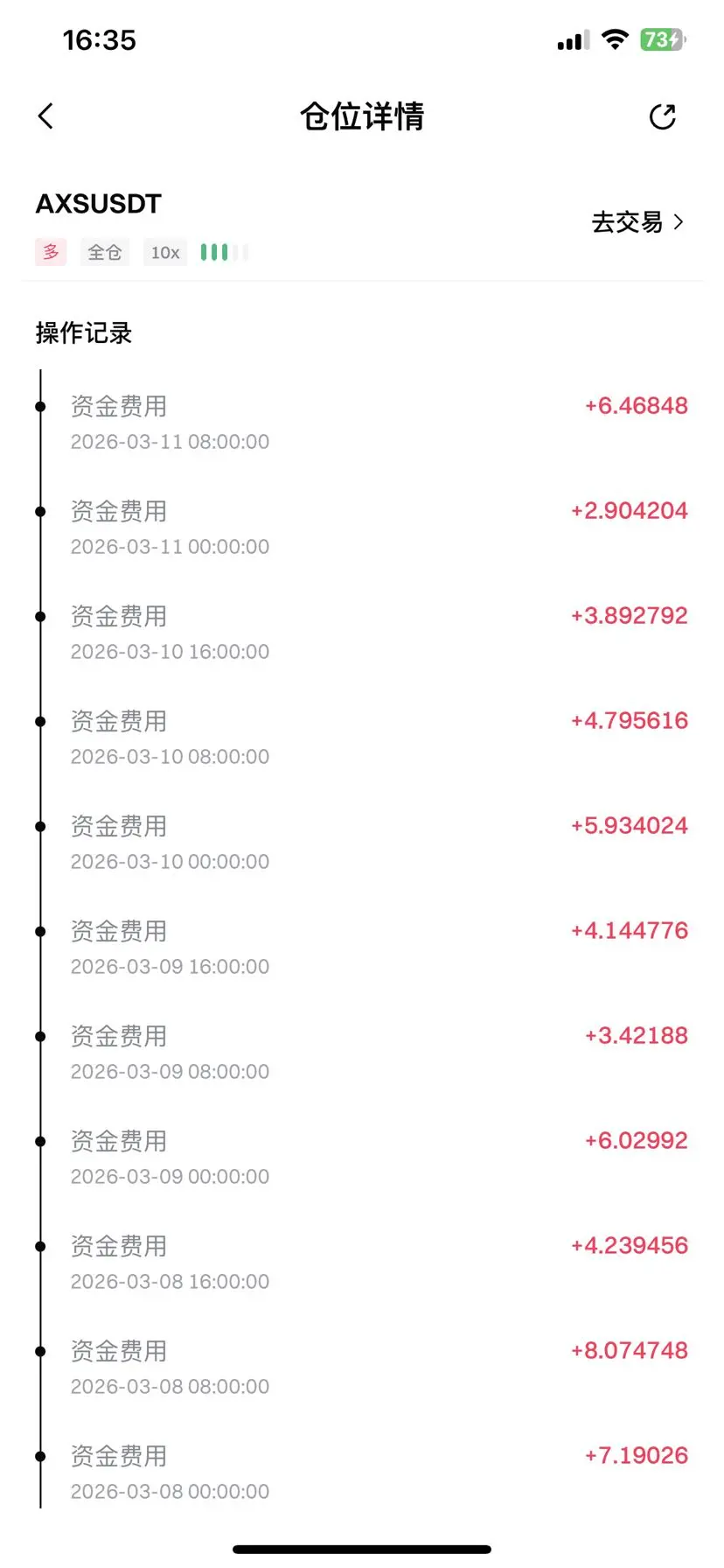The width and height of the screenshot is (724, 1568).
Task: Go back from position details
Action: coord(46,116)
